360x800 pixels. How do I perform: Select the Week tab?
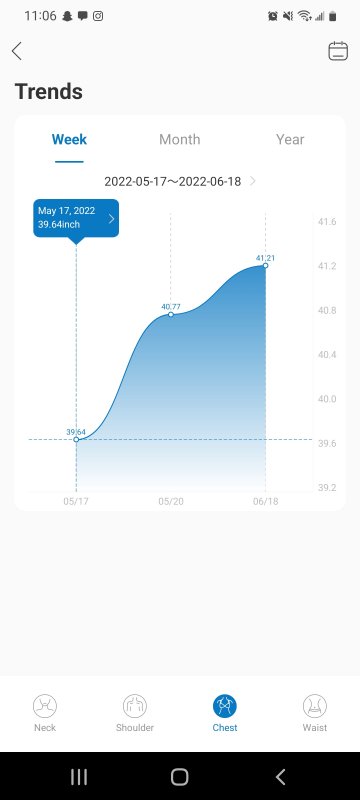(69, 139)
